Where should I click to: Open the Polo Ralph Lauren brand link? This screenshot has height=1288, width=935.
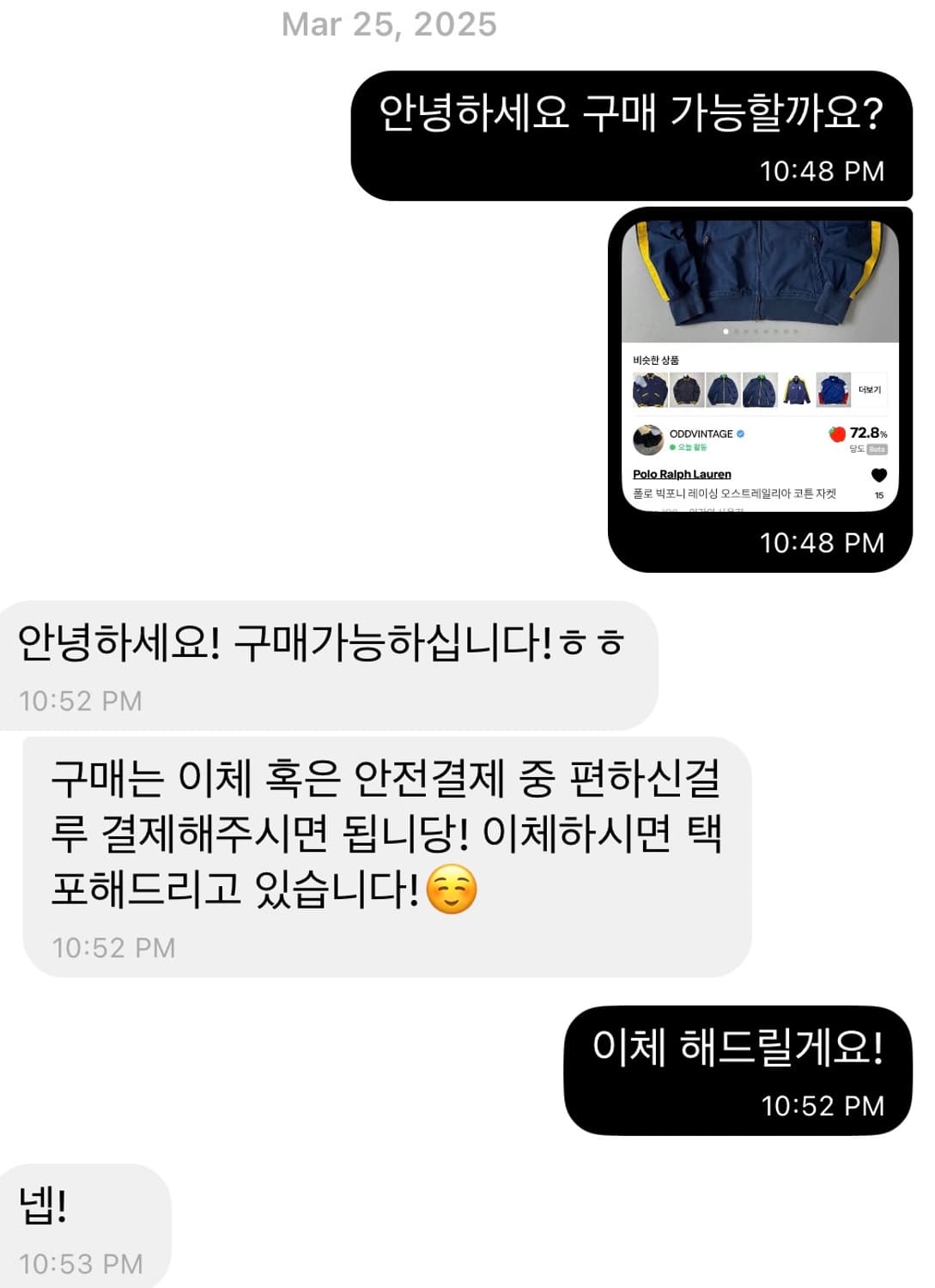click(682, 474)
